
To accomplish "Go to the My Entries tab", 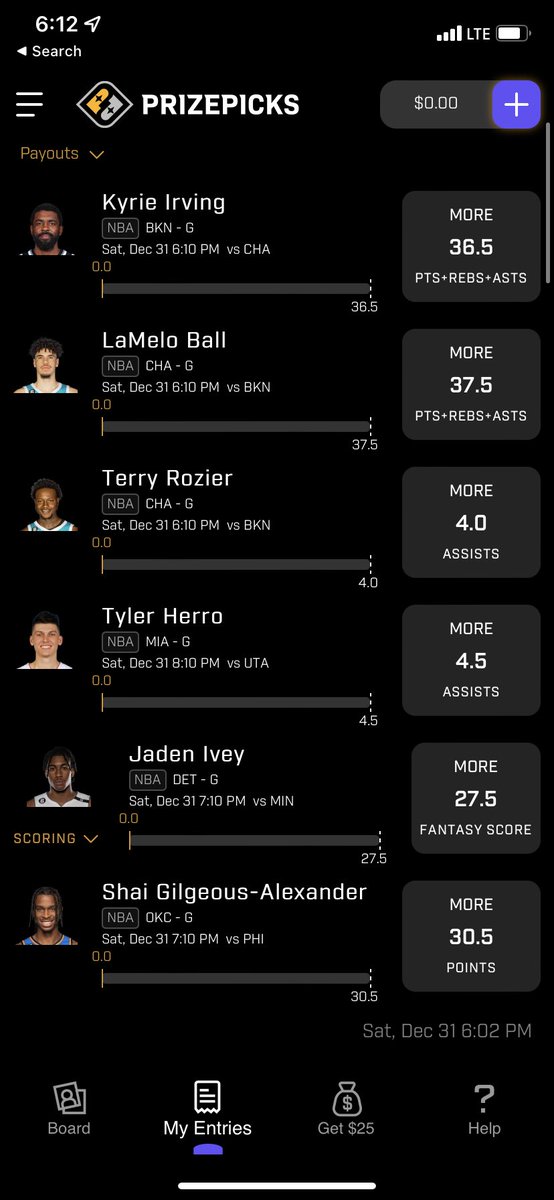I will [x=207, y=1110].
